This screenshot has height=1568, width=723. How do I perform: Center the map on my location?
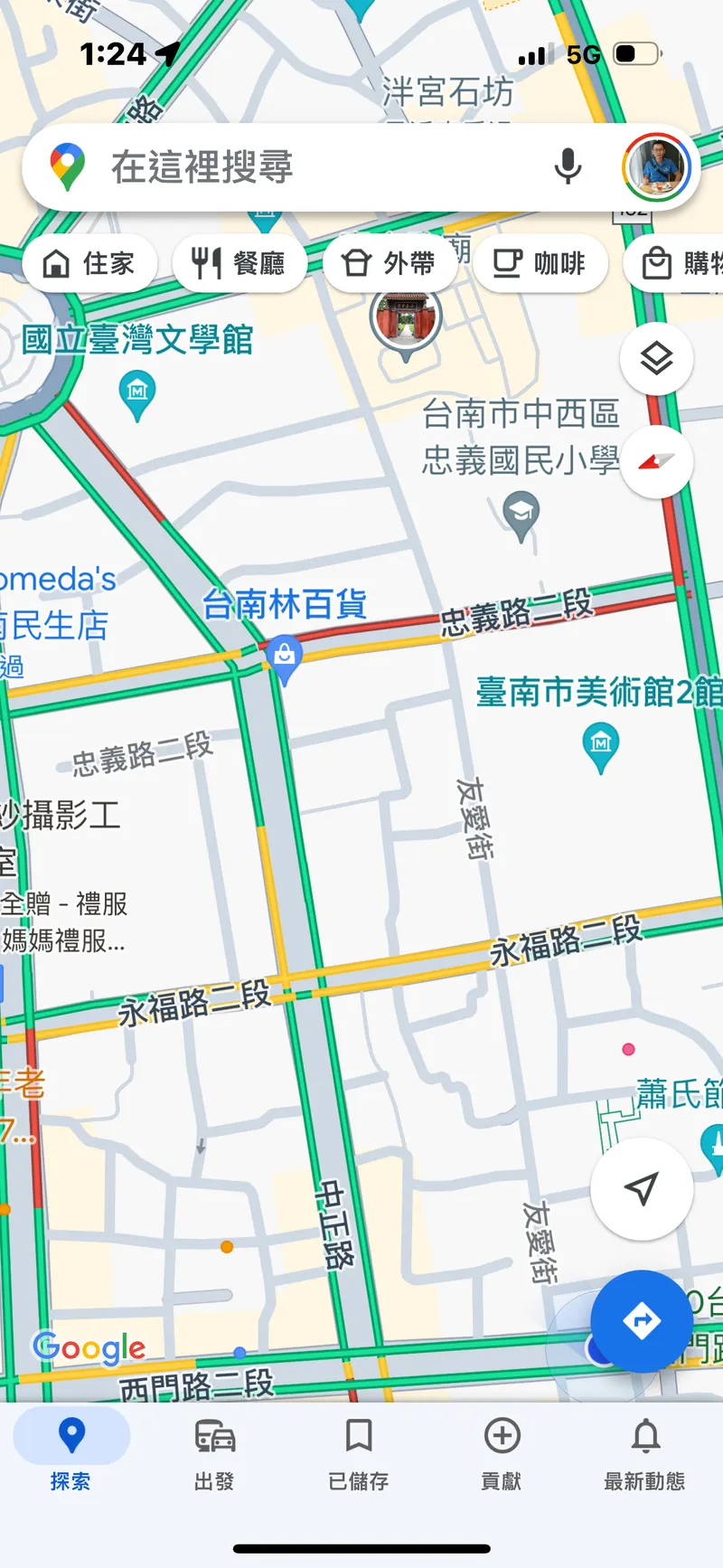pos(642,1188)
